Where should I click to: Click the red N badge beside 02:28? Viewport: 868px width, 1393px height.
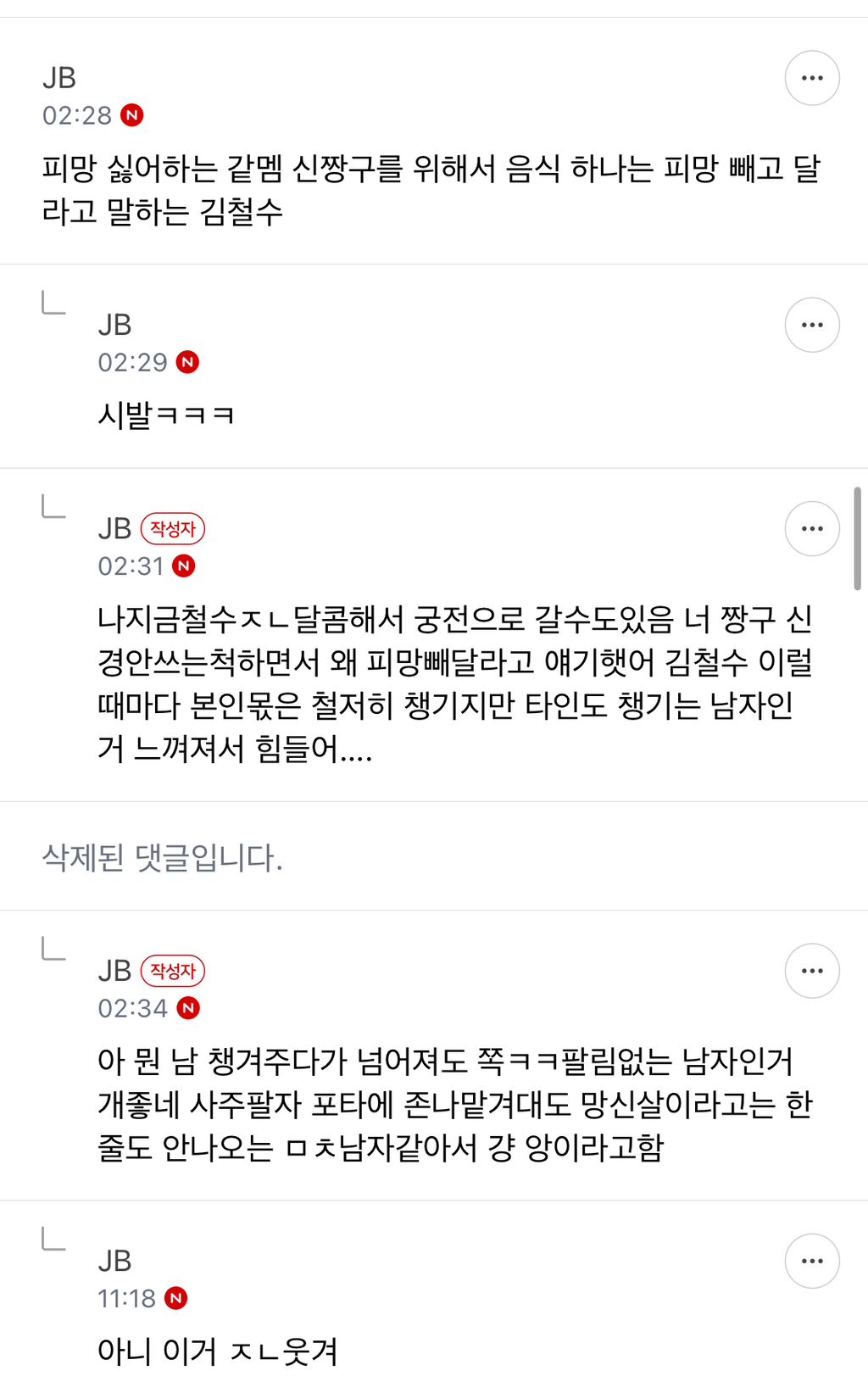click(x=131, y=113)
